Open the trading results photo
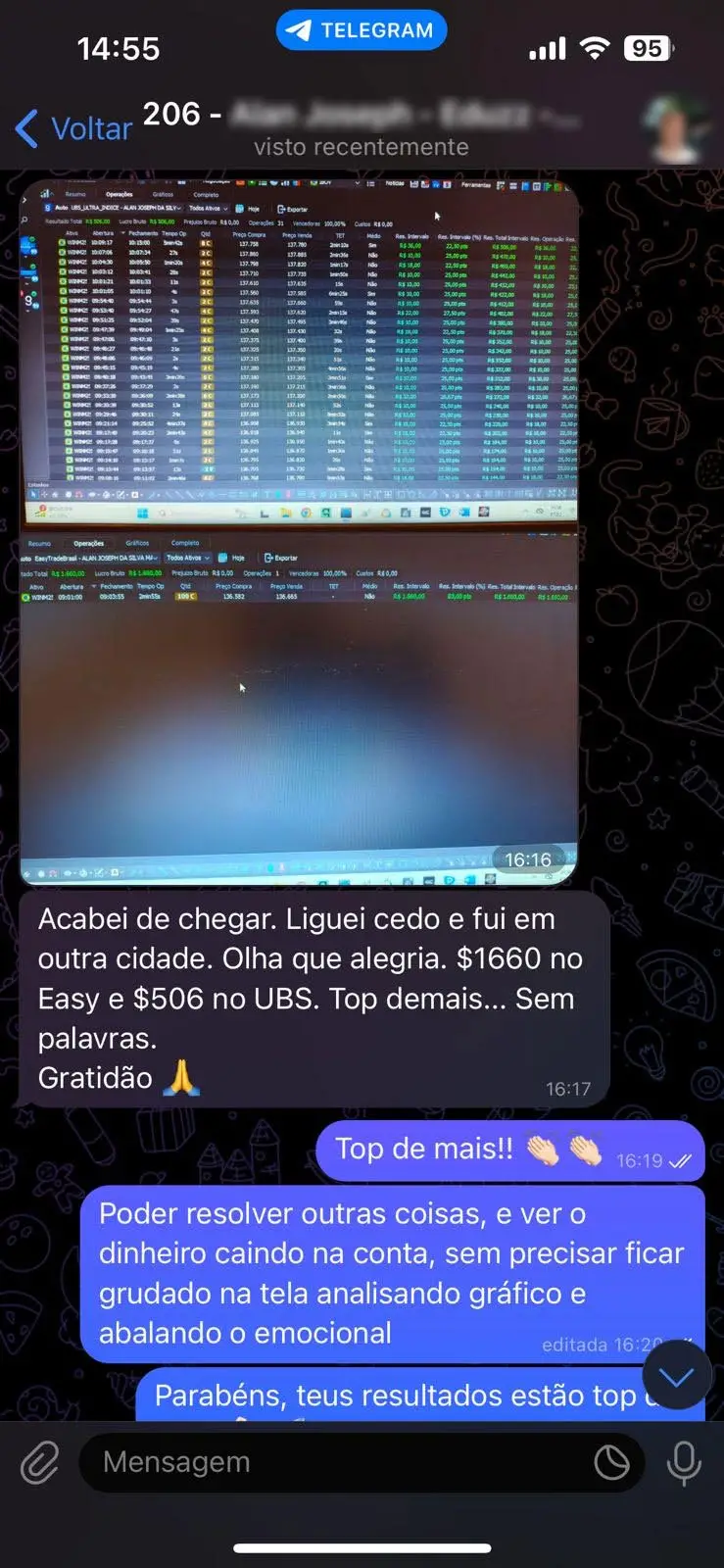 click(299, 533)
